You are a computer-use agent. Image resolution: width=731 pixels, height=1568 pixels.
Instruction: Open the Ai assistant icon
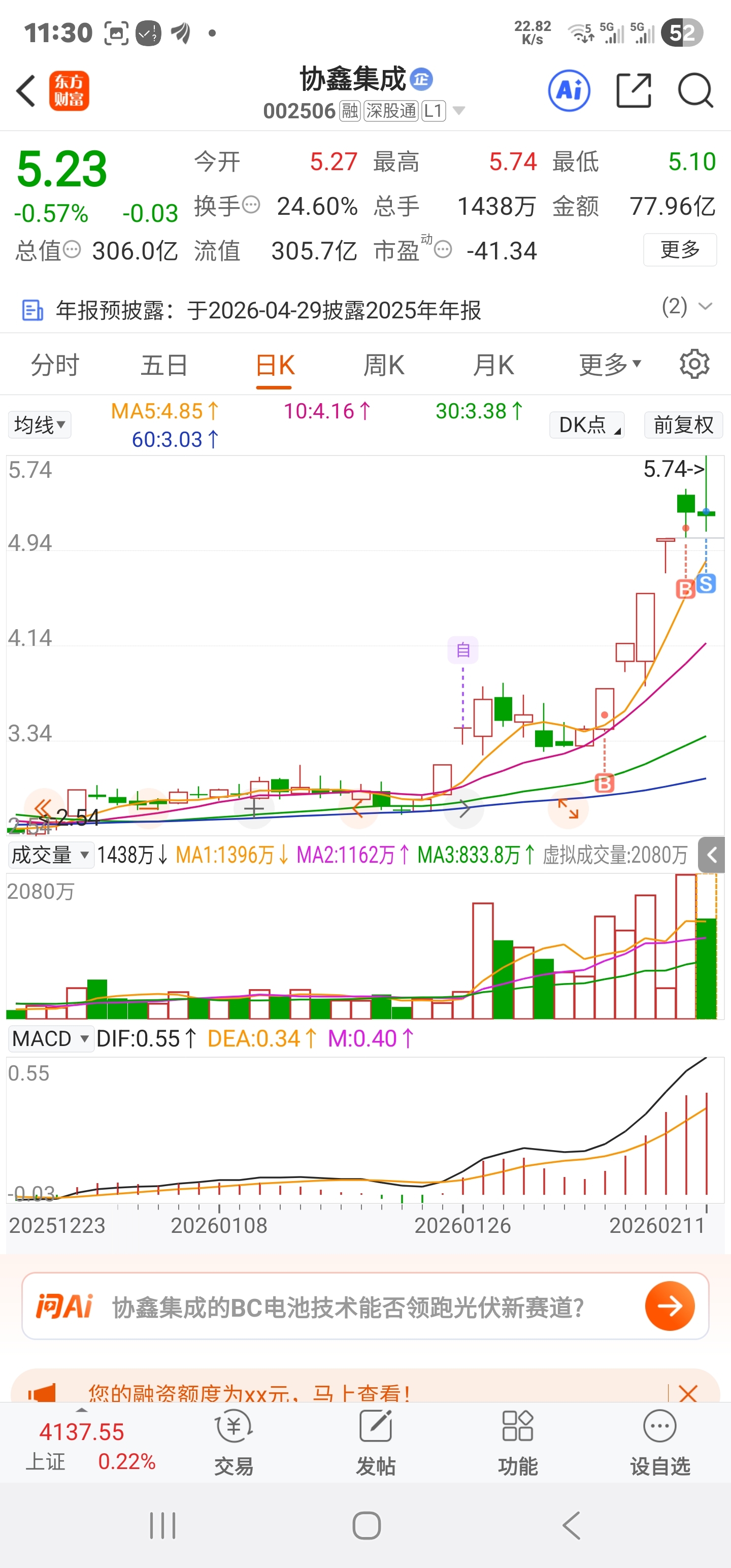tap(569, 91)
